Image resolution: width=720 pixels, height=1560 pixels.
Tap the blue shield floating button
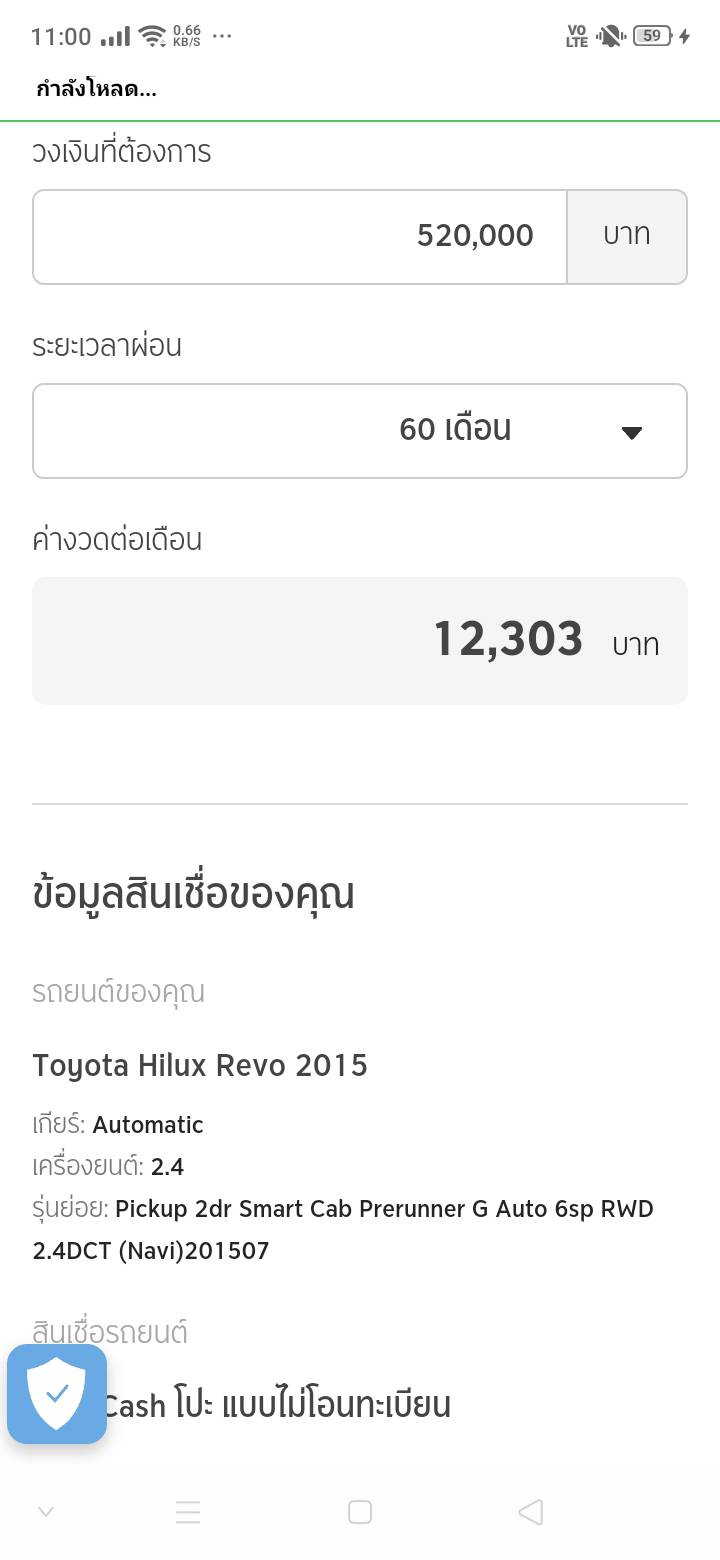click(x=57, y=1393)
